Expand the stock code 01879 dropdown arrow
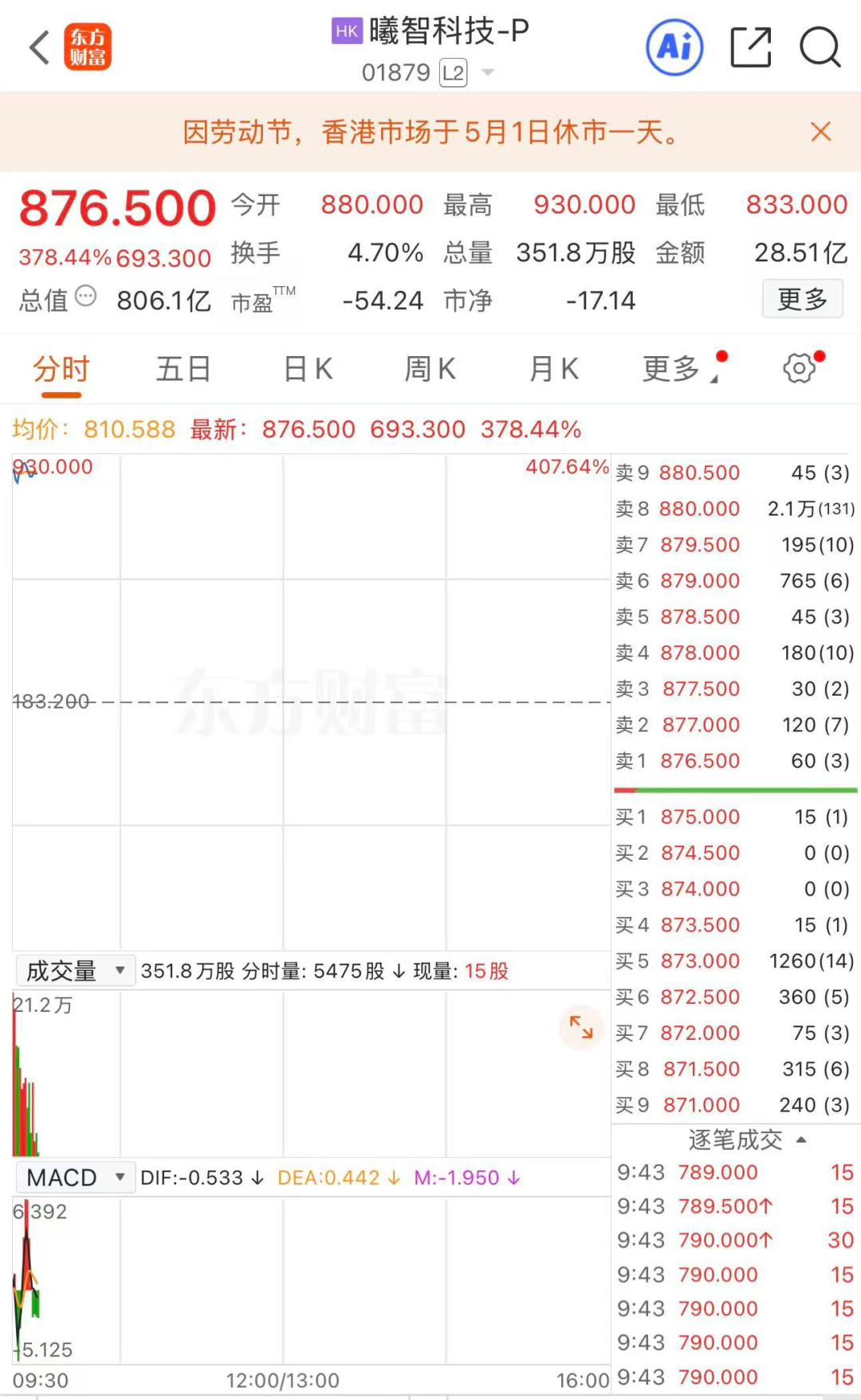The height and width of the screenshot is (1400, 861). coord(488,73)
